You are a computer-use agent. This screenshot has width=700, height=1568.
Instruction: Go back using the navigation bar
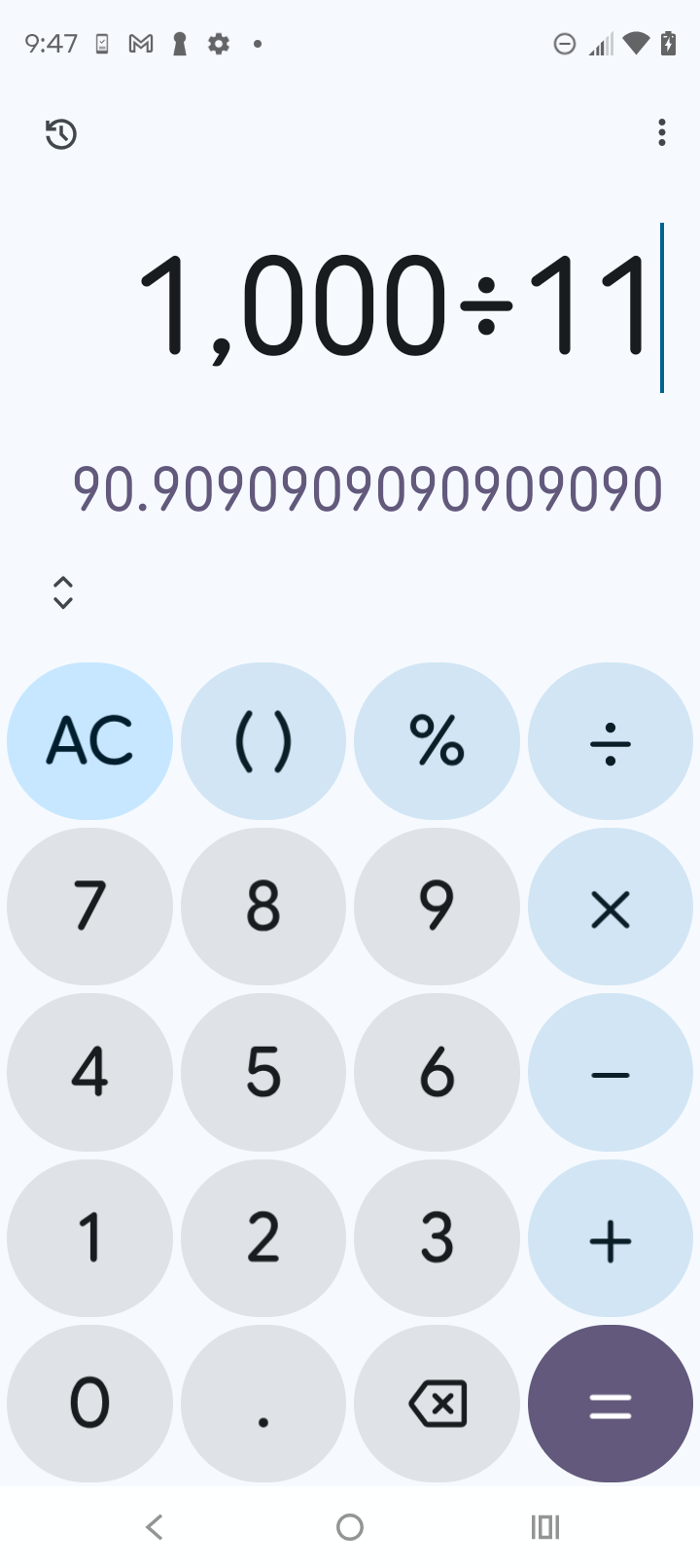pos(154,1527)
